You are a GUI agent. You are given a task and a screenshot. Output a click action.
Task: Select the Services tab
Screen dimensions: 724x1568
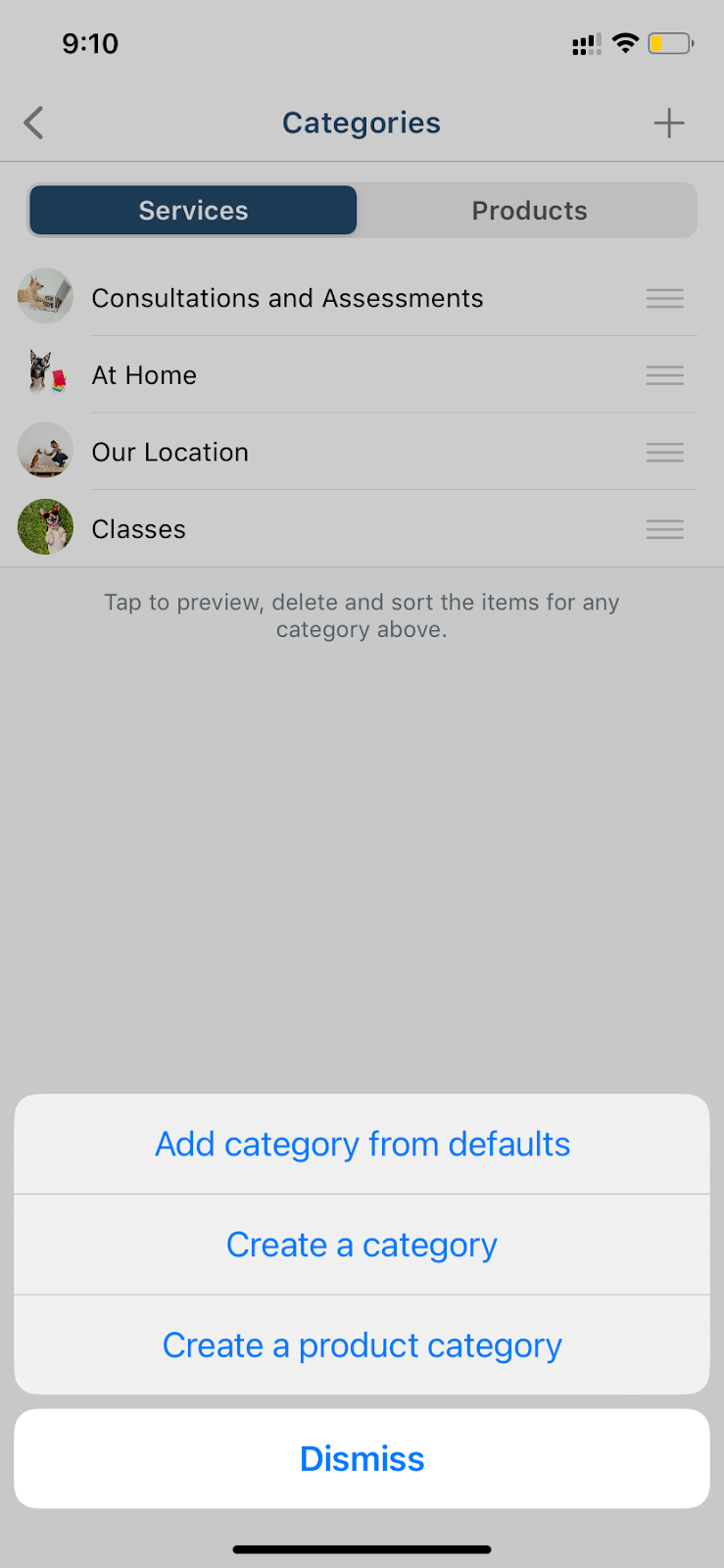pos(193,211)
